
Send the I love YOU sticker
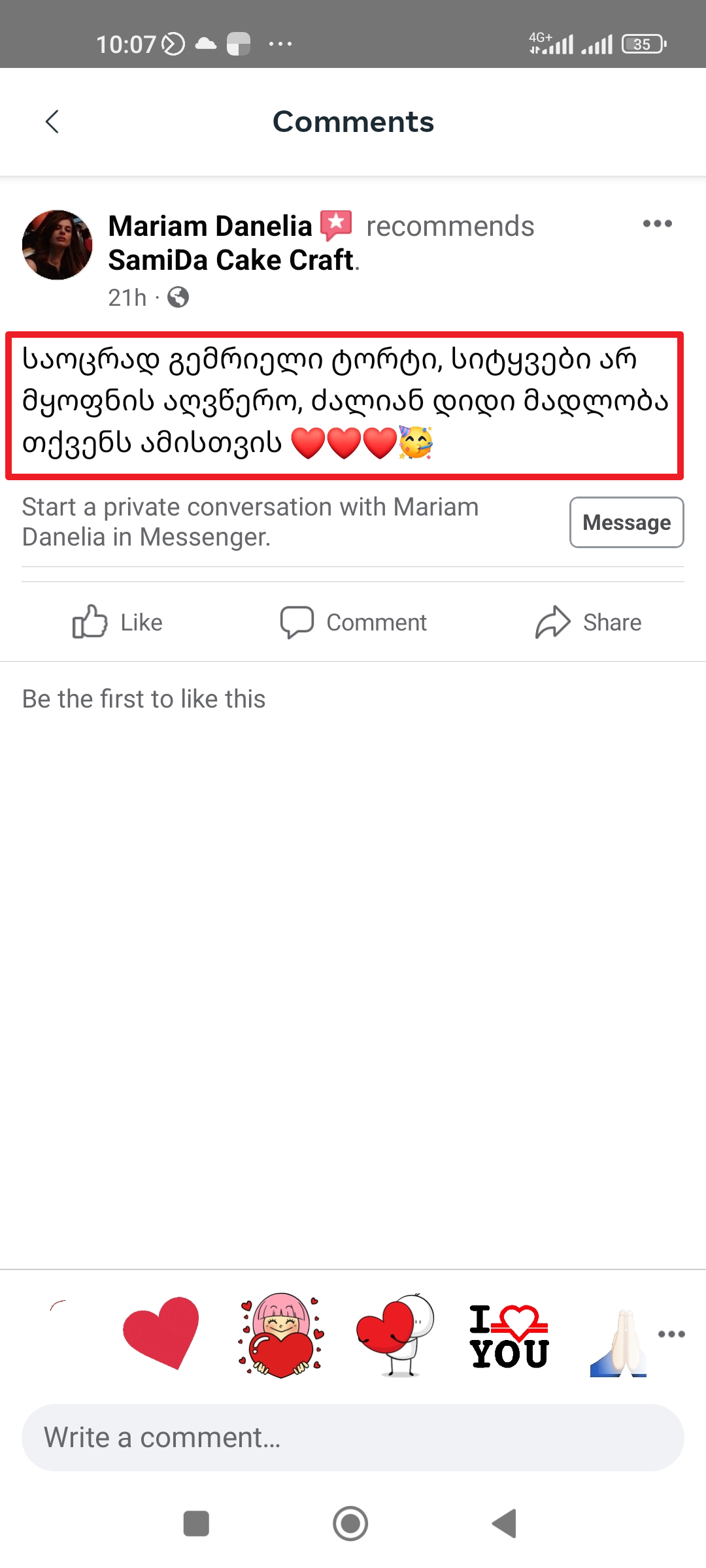coord(509,1336)
